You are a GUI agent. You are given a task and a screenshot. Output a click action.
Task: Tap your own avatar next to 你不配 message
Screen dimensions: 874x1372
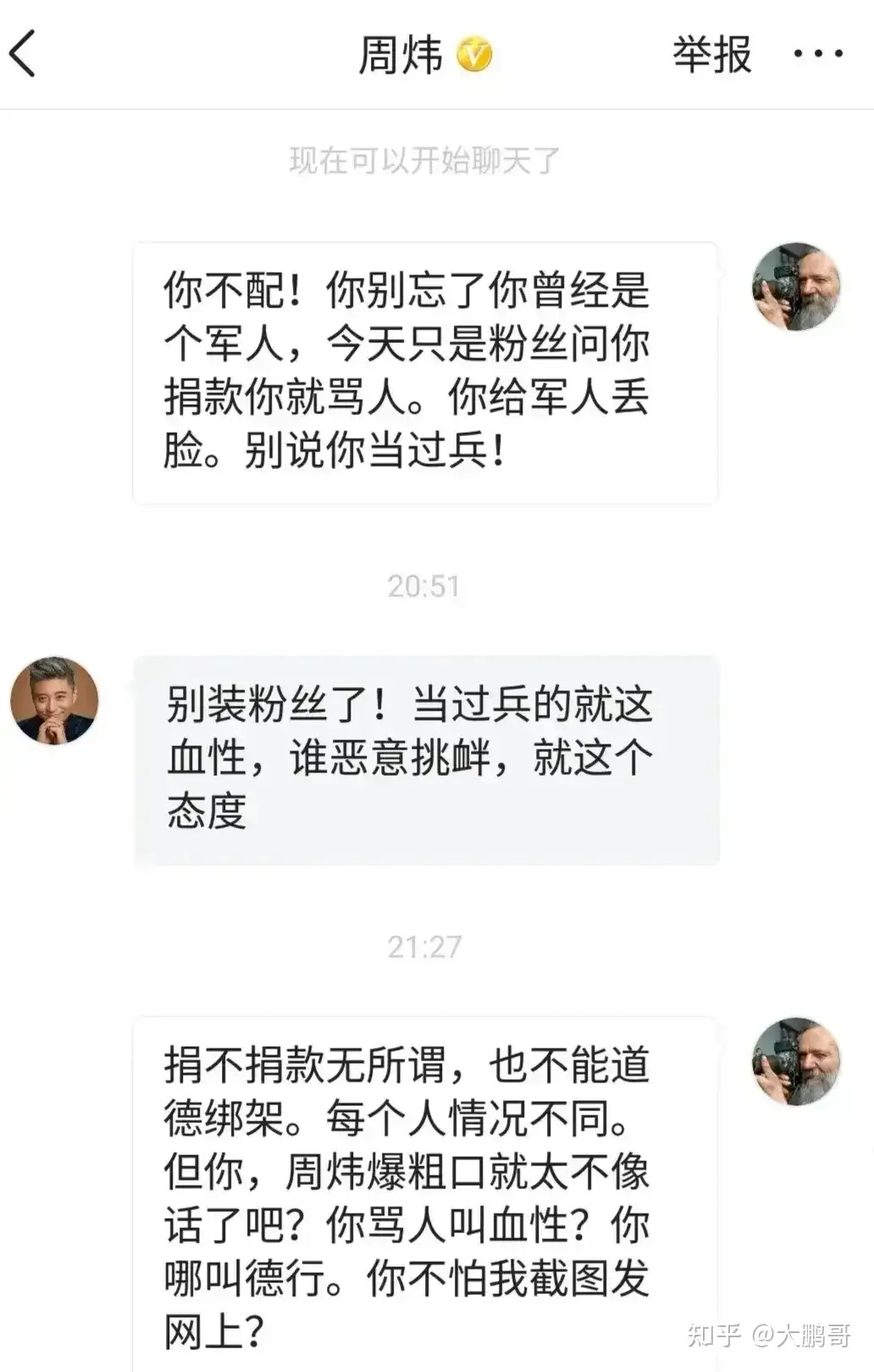click(796, 286)
